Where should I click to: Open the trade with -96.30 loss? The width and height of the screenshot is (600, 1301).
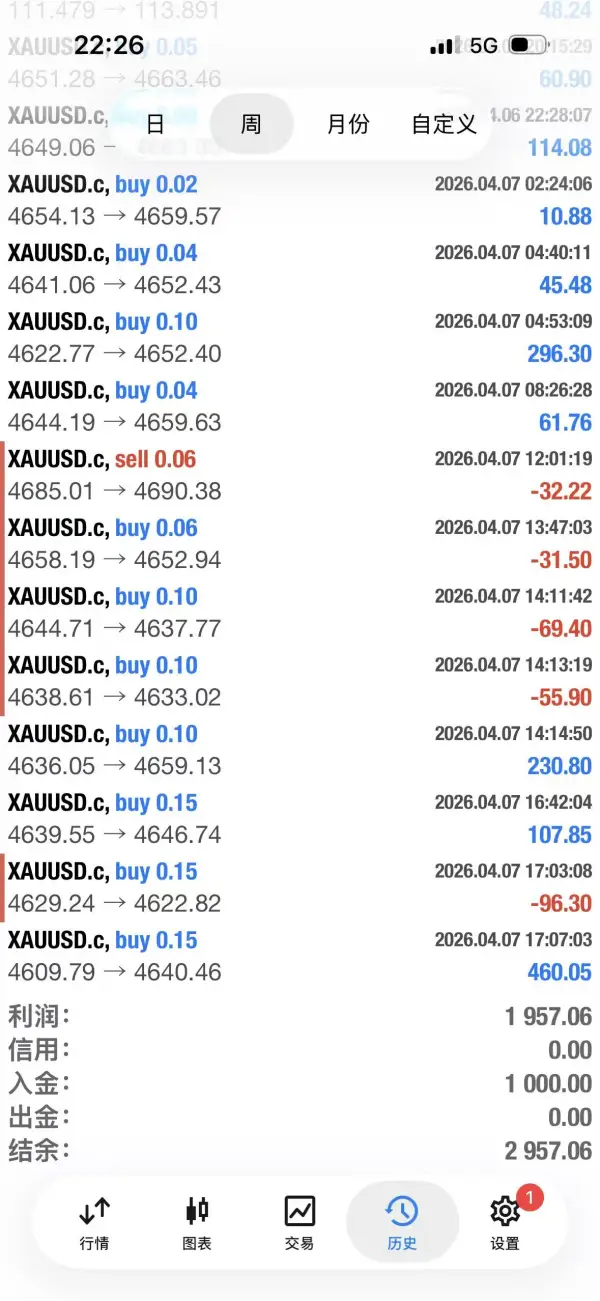(x=300, y=887)
